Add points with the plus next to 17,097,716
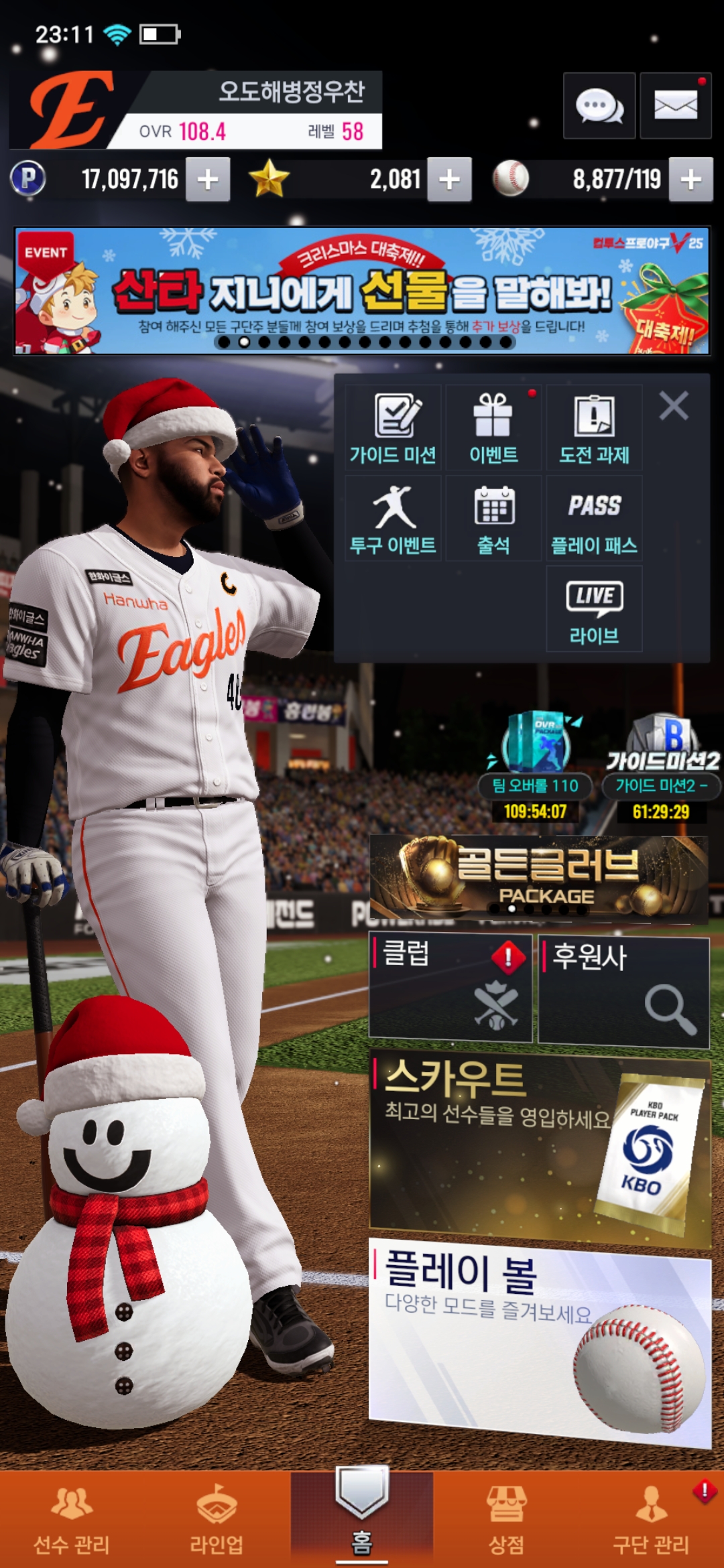 [208, 180]
